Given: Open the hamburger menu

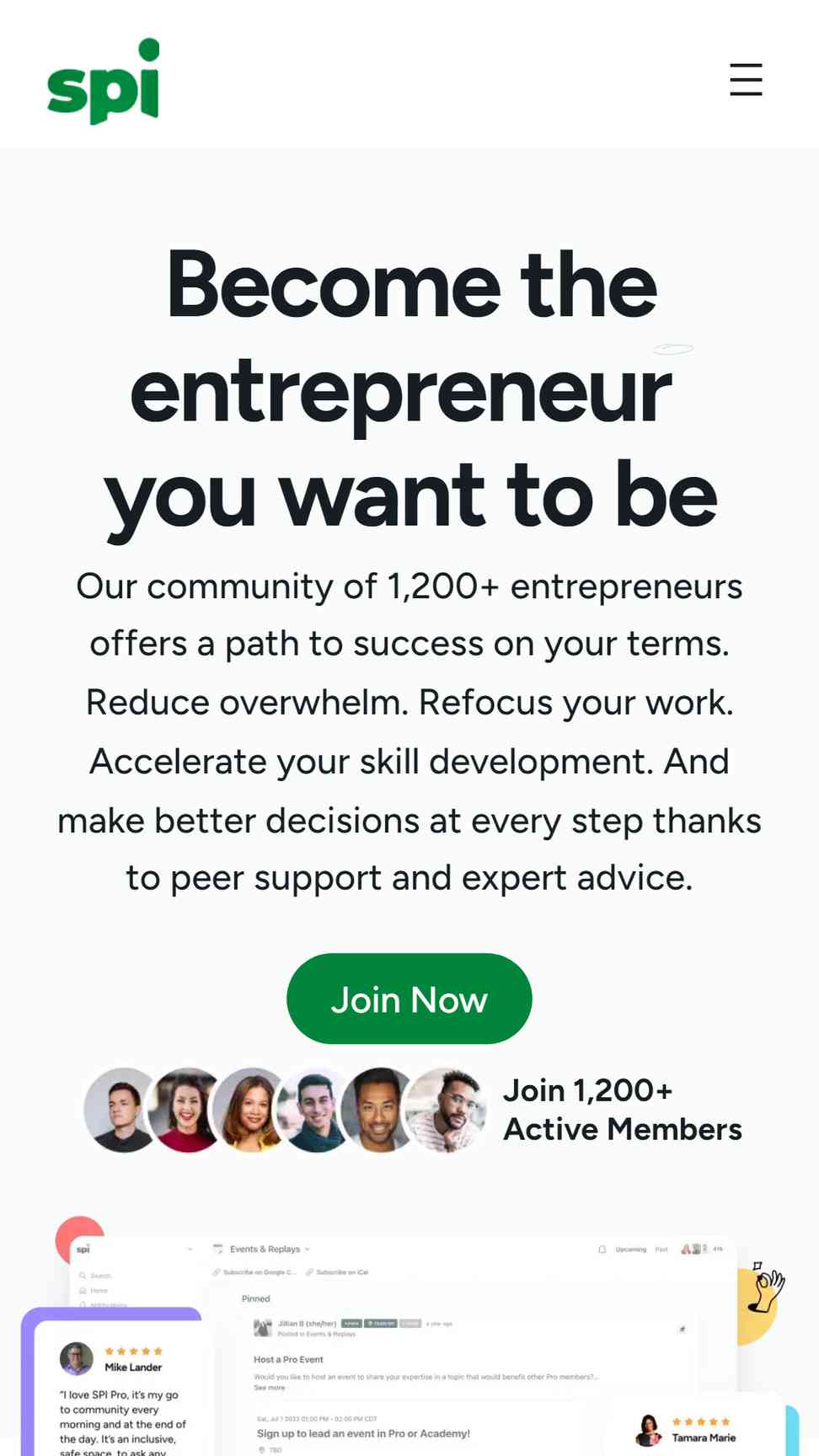Looking at the screenshot, I should click(x=746, y=80).
